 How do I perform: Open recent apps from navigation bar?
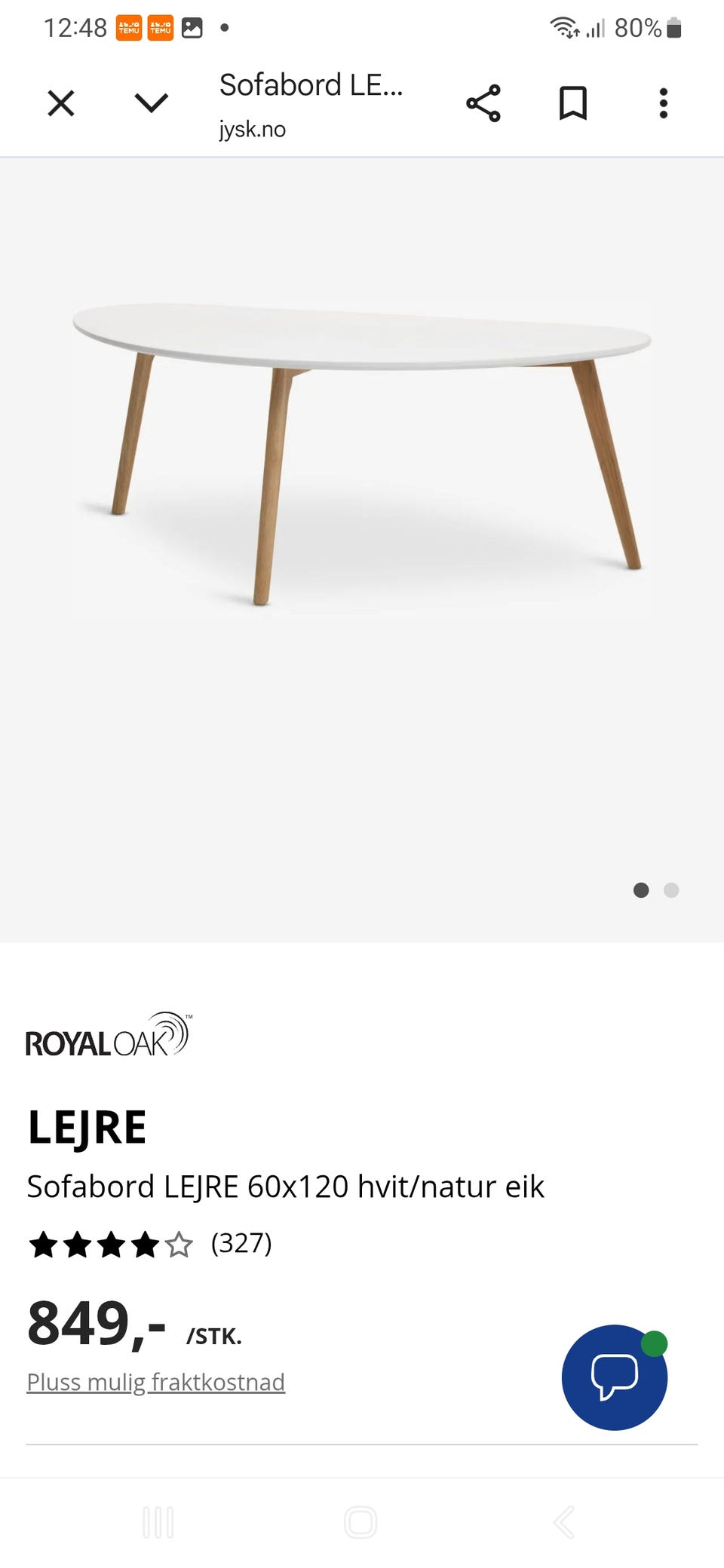(x=158, y=1522)
